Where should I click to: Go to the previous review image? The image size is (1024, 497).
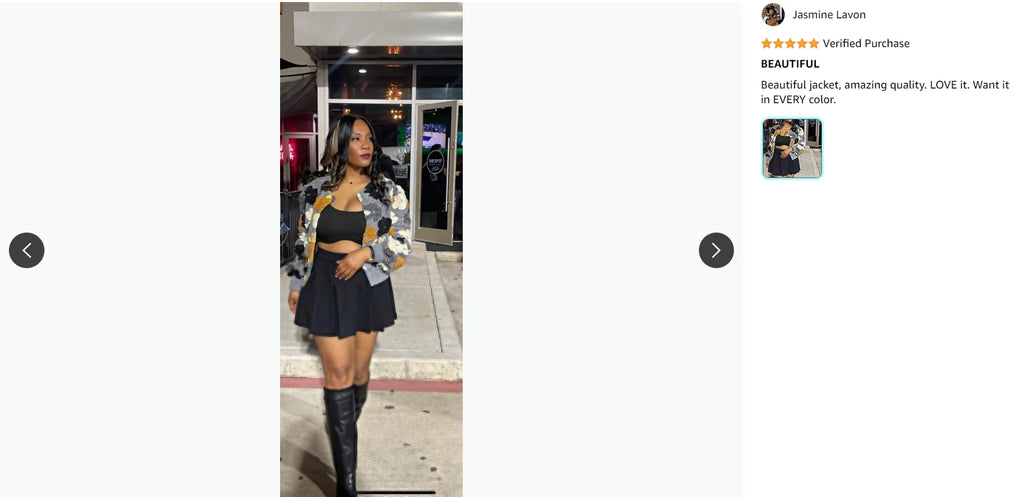(x=27, y=250)
